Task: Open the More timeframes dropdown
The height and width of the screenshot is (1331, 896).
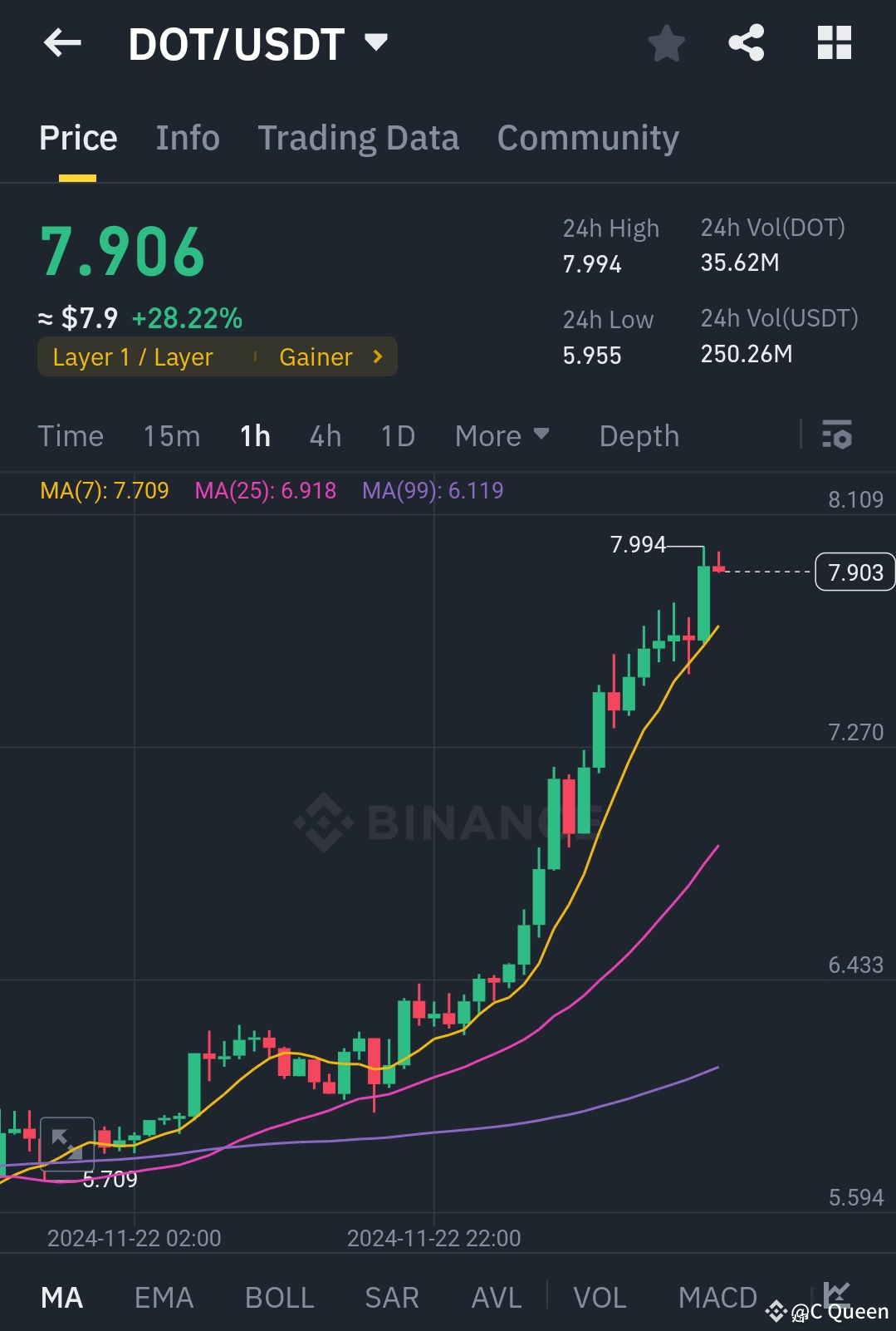Action: coord(502,435)
